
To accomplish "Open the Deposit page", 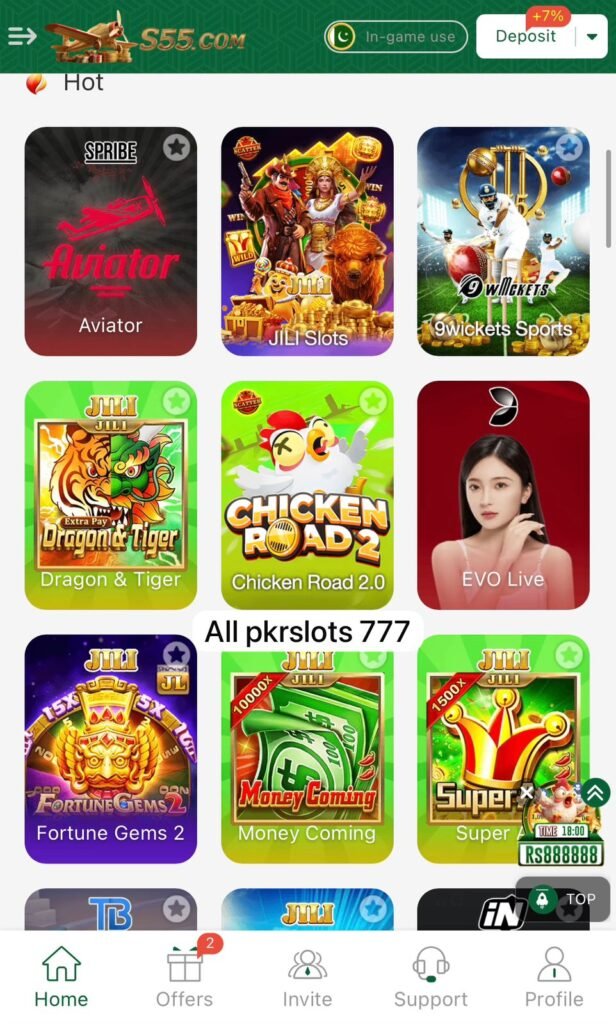I will [x=526, y=37].
